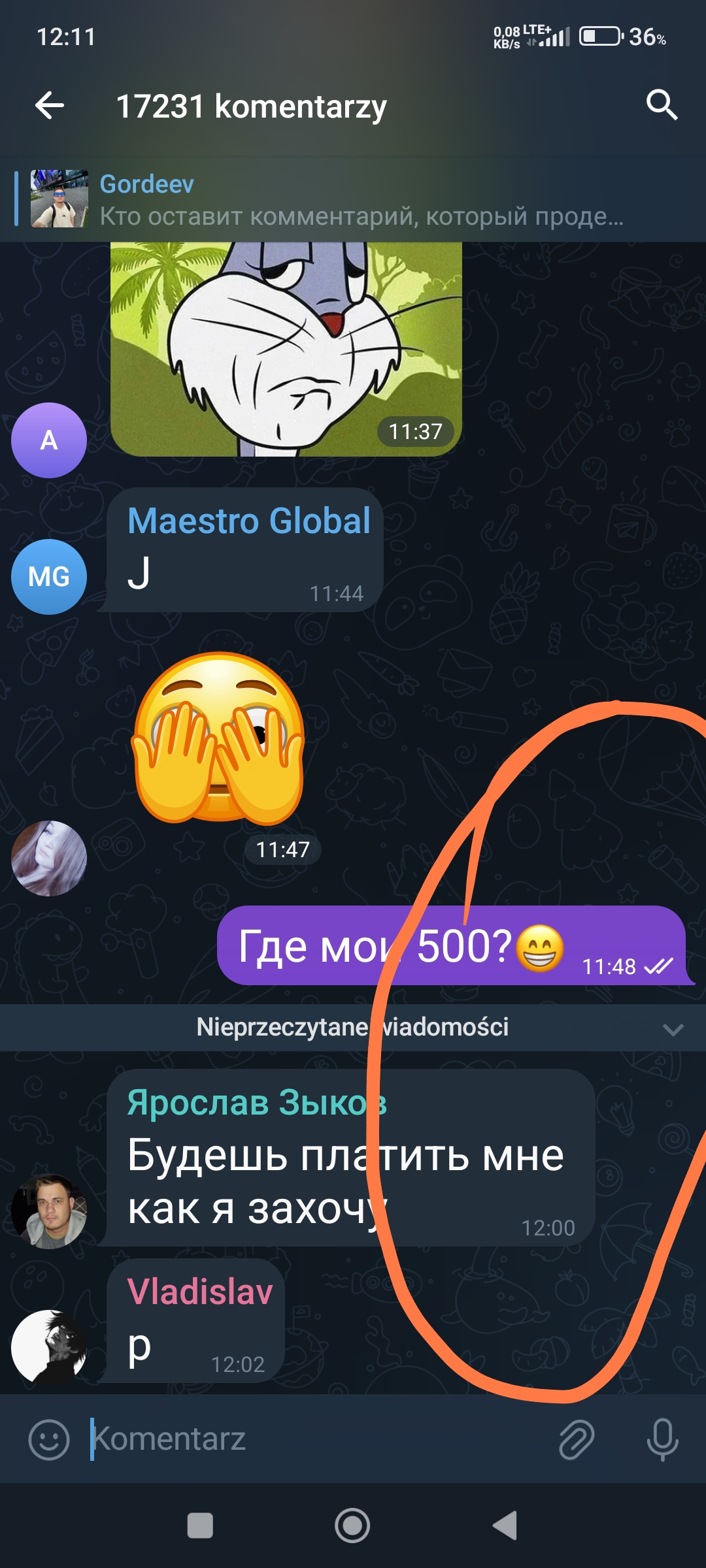Screen dimensions: 706x1568
Task: Open the purple A user avatar
Action: click(x=49, y=440)
